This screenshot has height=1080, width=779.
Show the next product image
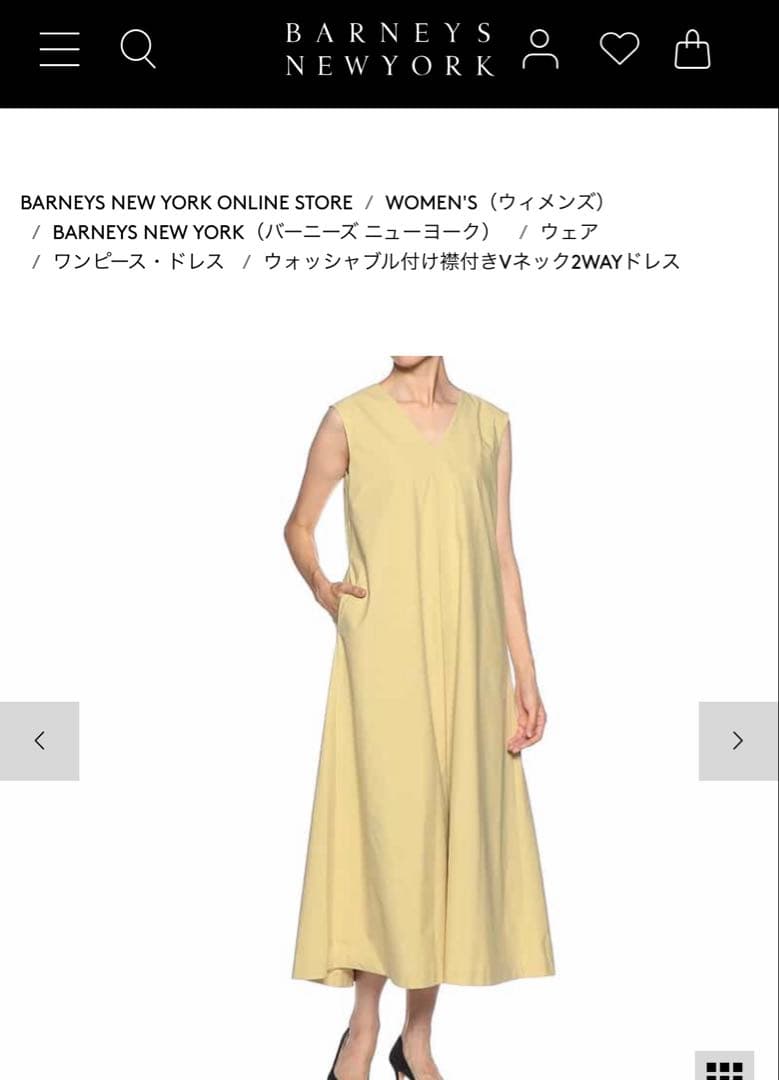point(738,741)
